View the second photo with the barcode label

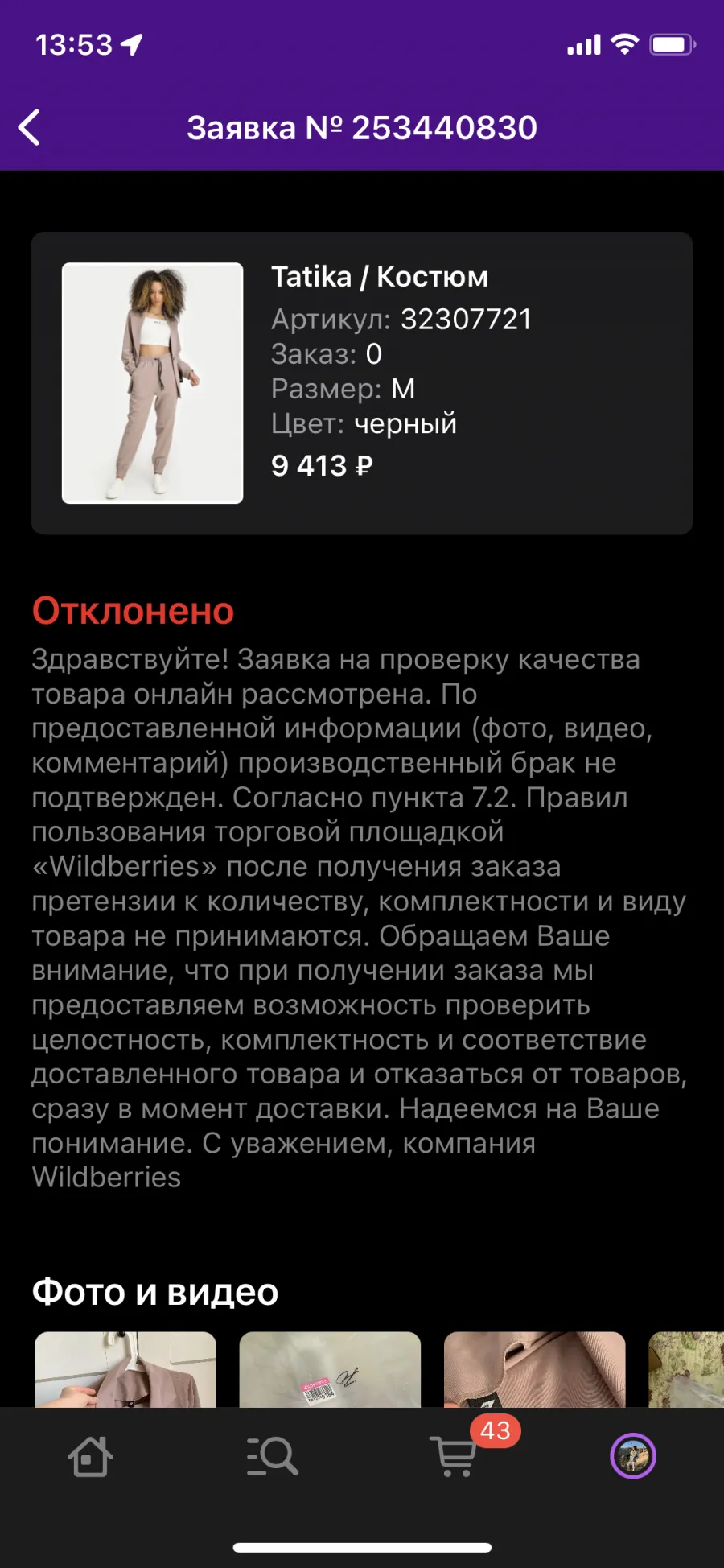[330, 1369]
